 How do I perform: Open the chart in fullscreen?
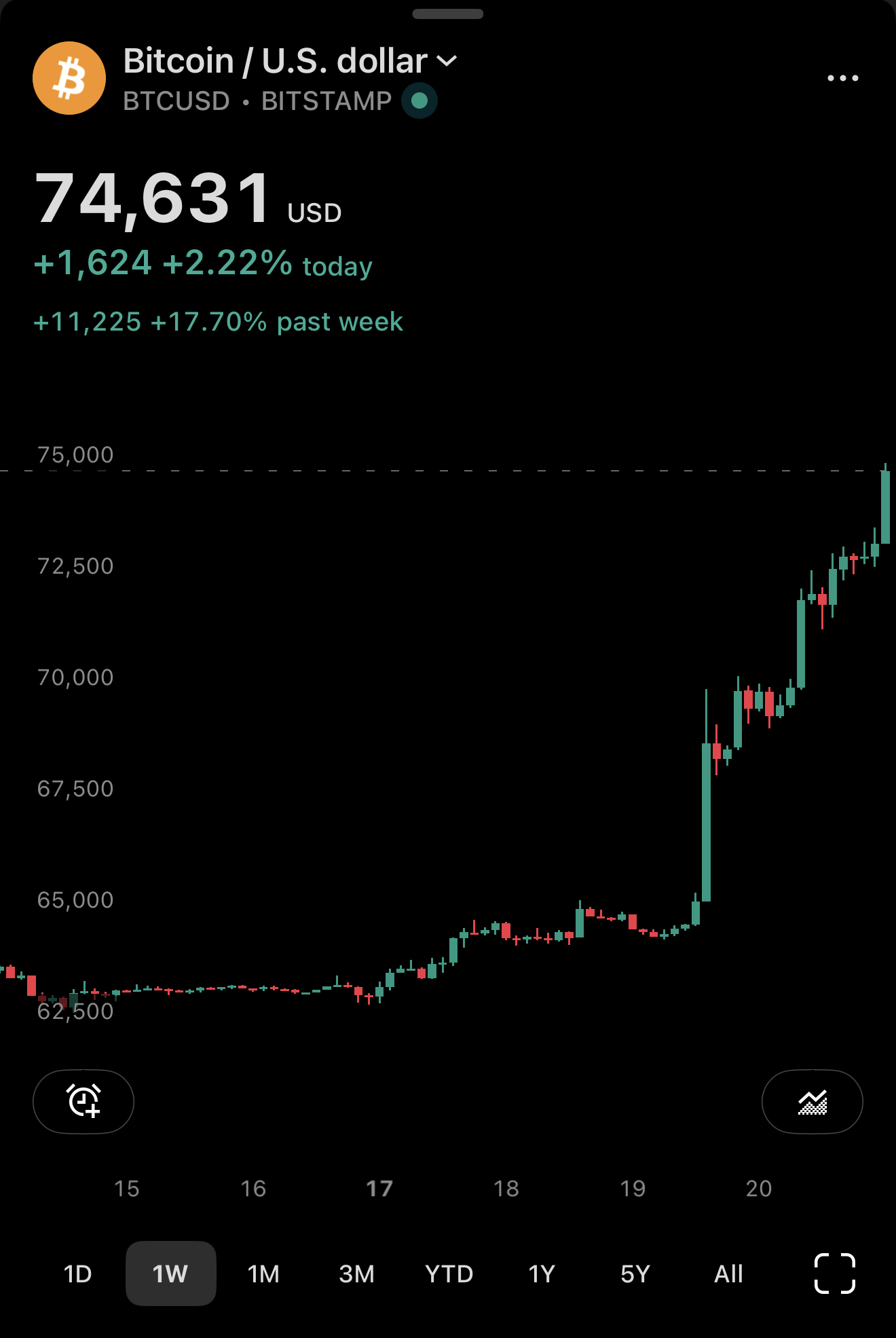(x=834, y=1274)
